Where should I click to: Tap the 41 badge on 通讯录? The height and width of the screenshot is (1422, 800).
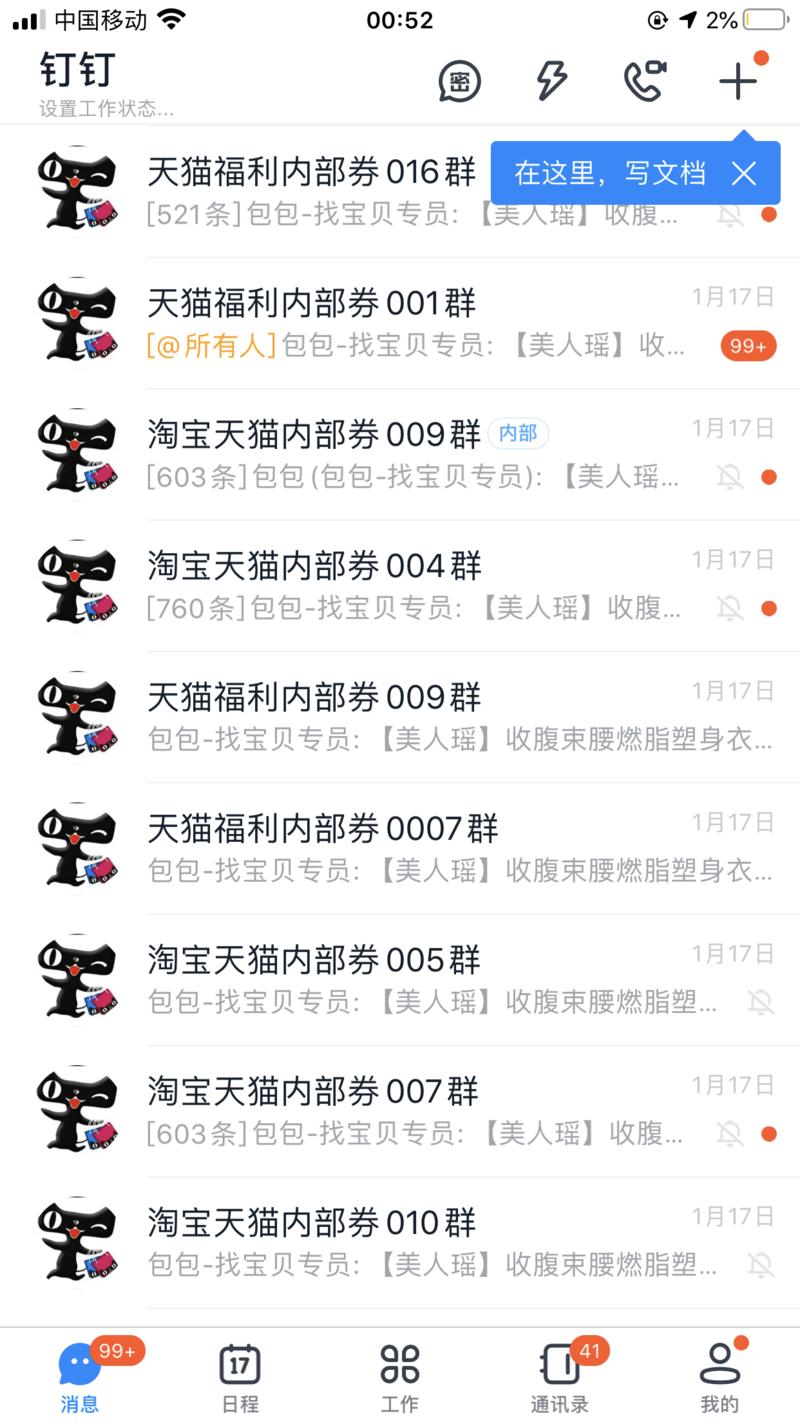[591, 1350]
